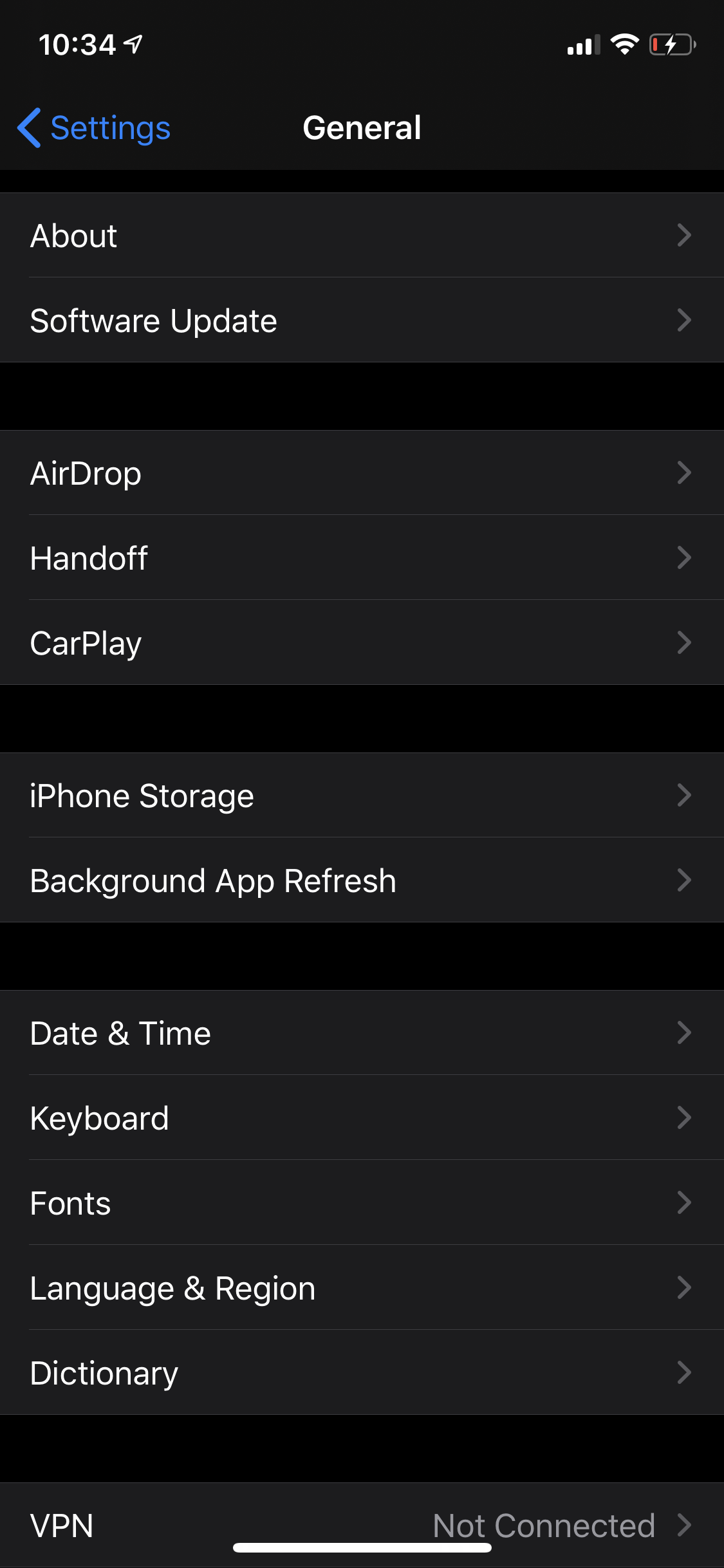Open Dictionary settings
This screenshot has width=724, height=1568.
click(x=362, y=1373)
